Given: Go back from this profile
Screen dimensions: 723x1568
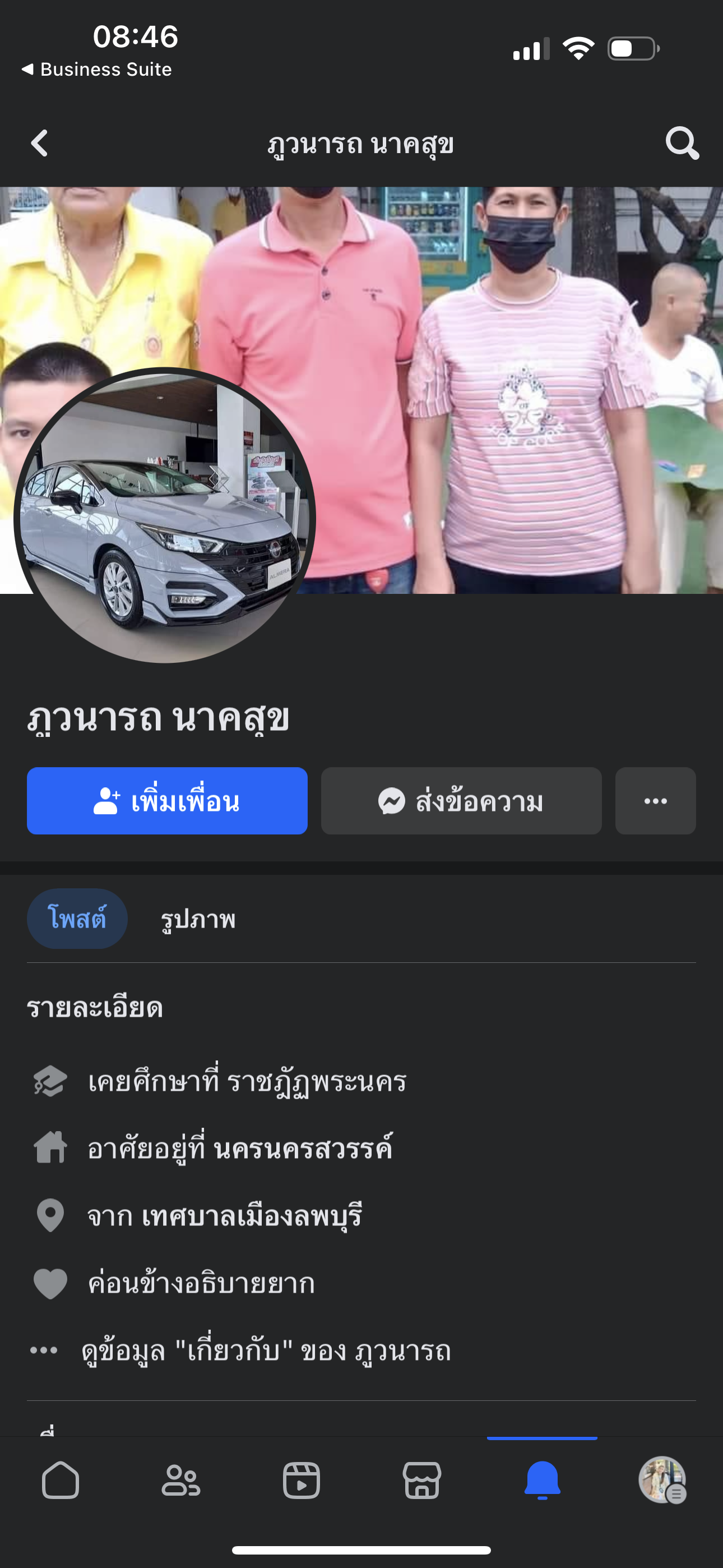Looking at the screenshot, I should point(40,144).
